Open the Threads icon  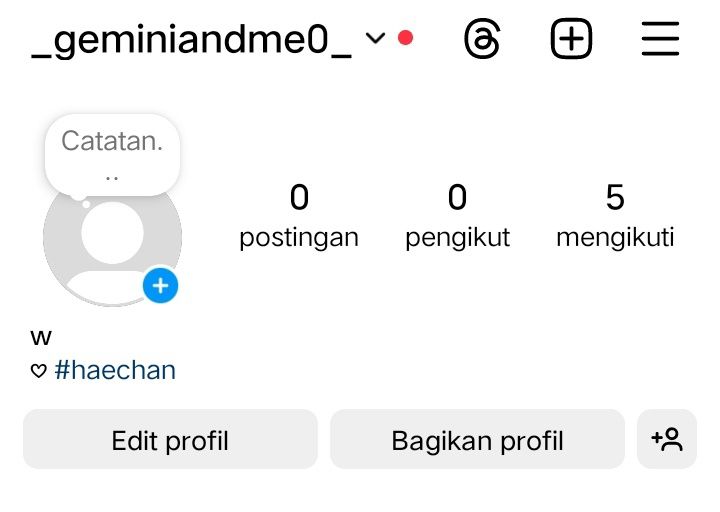click(482, 39)
